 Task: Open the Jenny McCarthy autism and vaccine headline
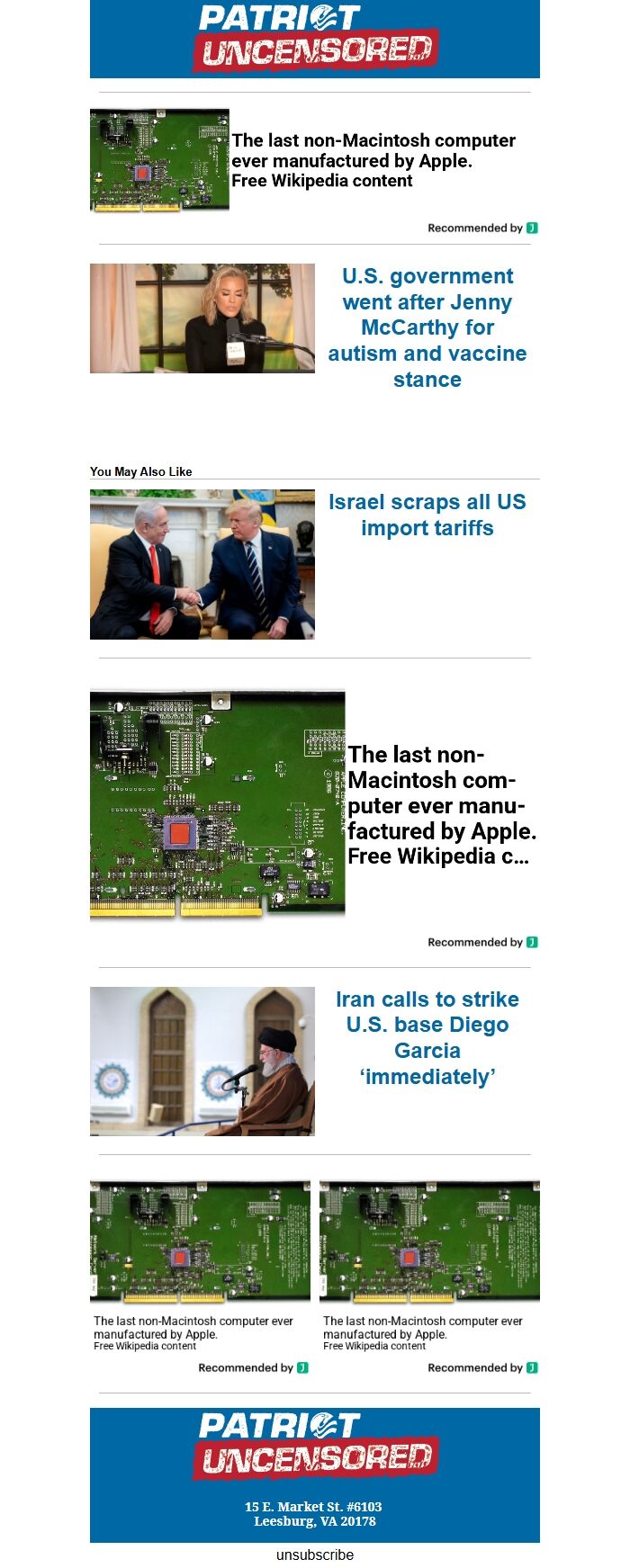point(427,327)
